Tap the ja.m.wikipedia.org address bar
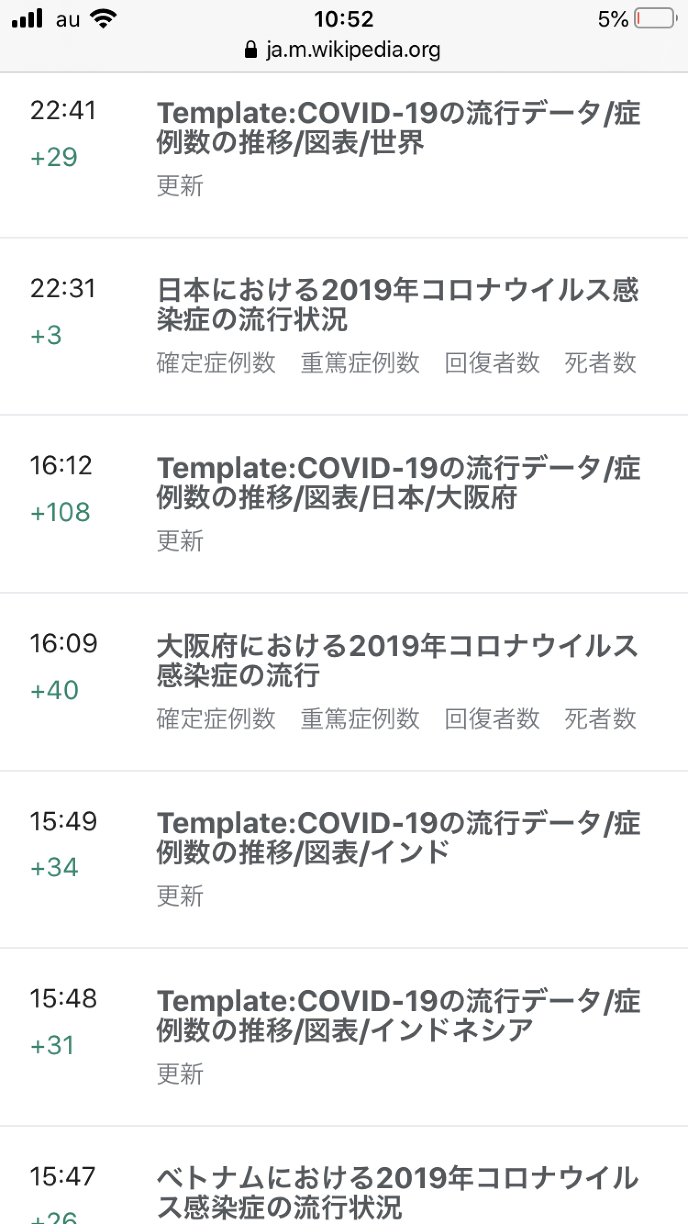Viewport: 688px width, 1224px height. pos(344,50)
